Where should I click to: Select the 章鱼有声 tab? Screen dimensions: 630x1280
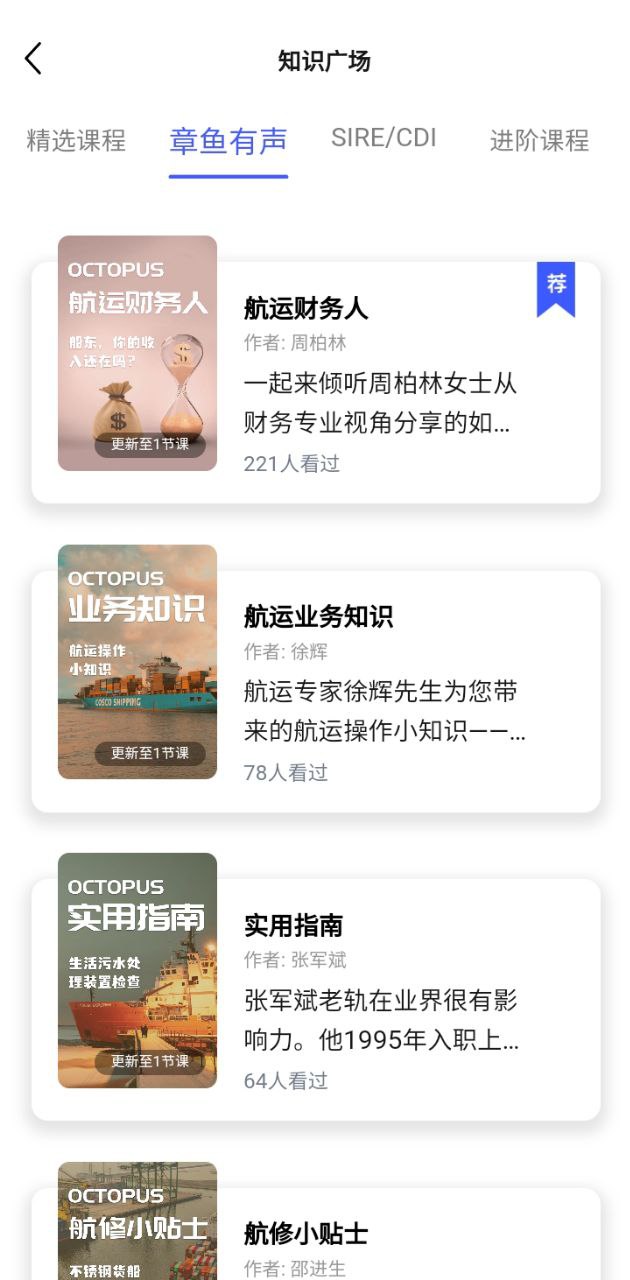click(228, 141)
